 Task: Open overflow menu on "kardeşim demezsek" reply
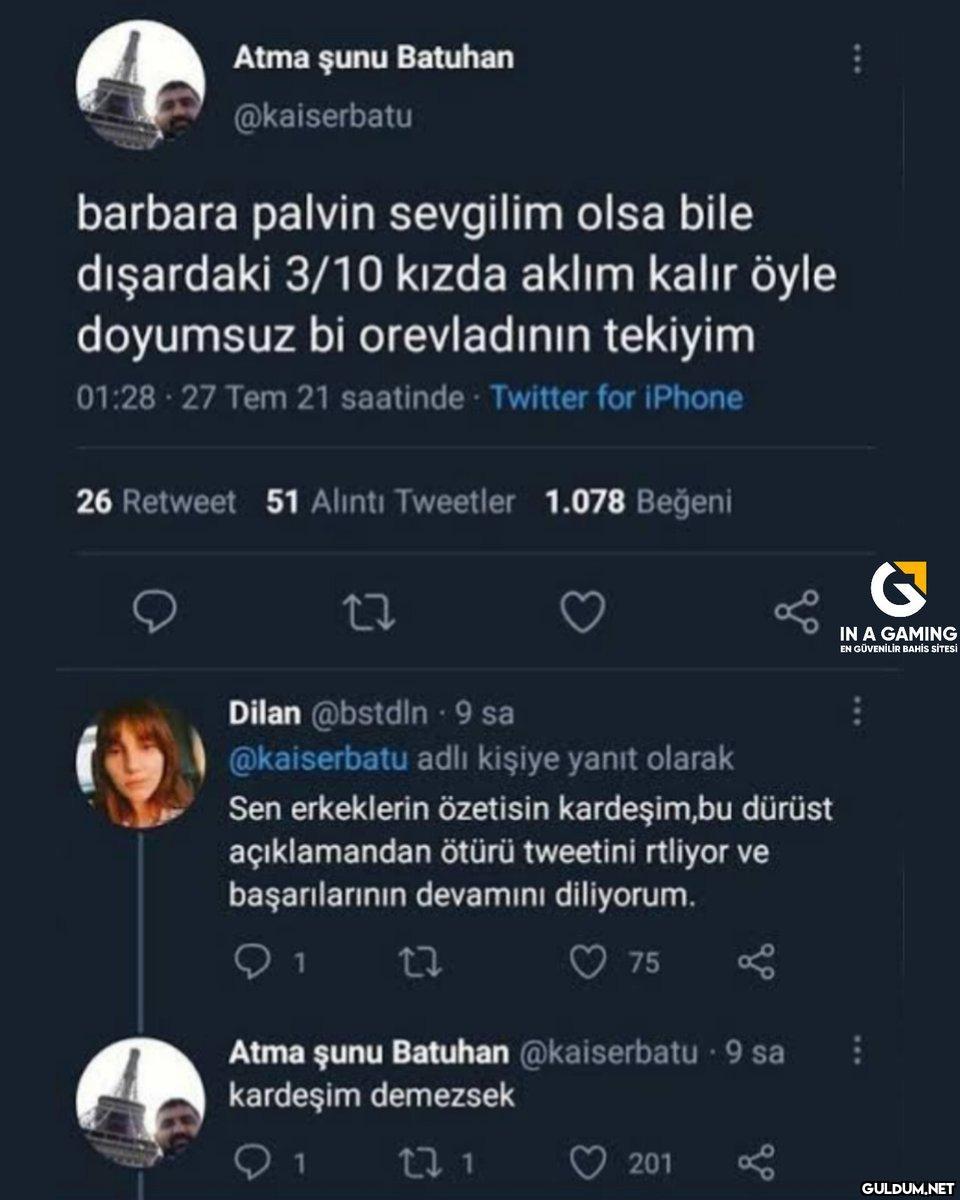[857, 1051]
